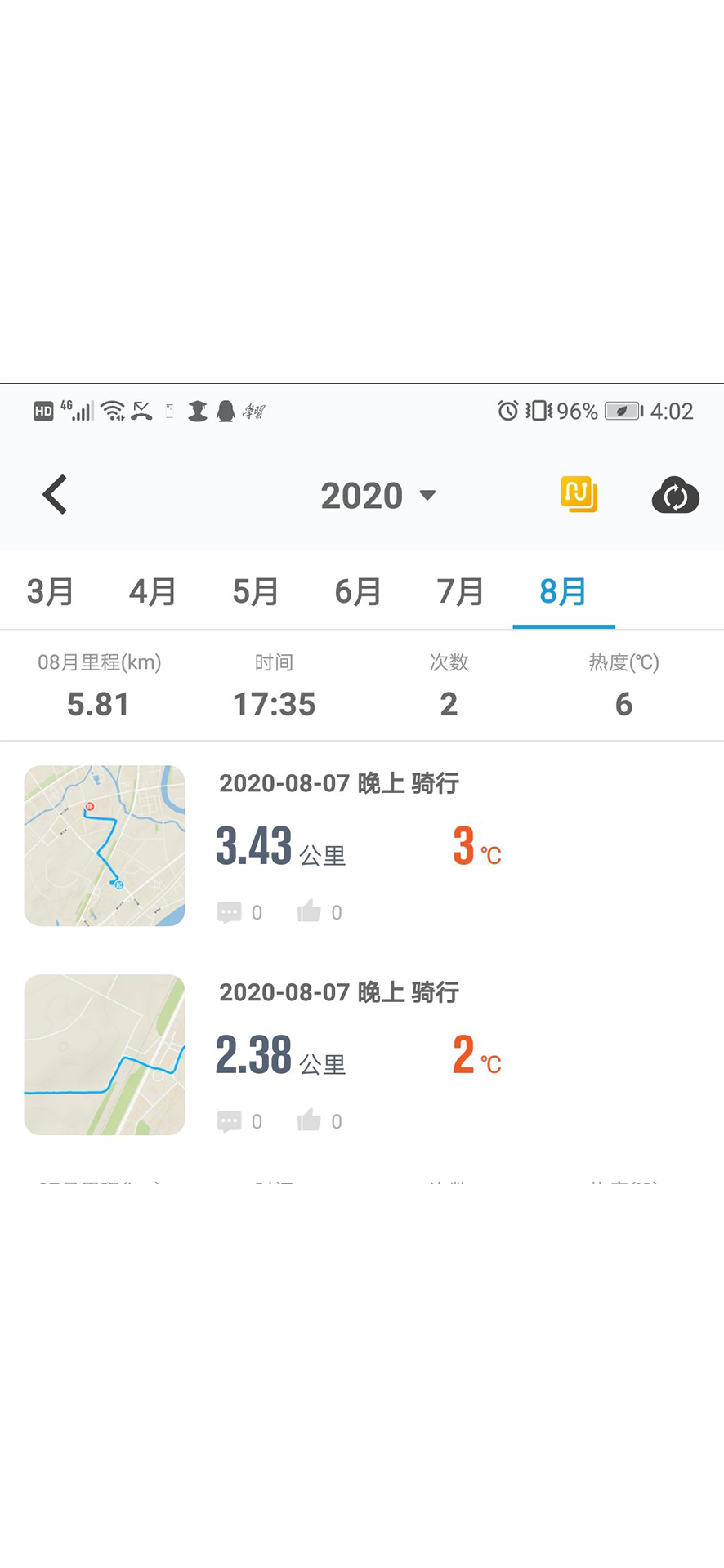The image size is (724, 1568).
Task: Select the 5月 month tab
Action: [x=256, y=591]
